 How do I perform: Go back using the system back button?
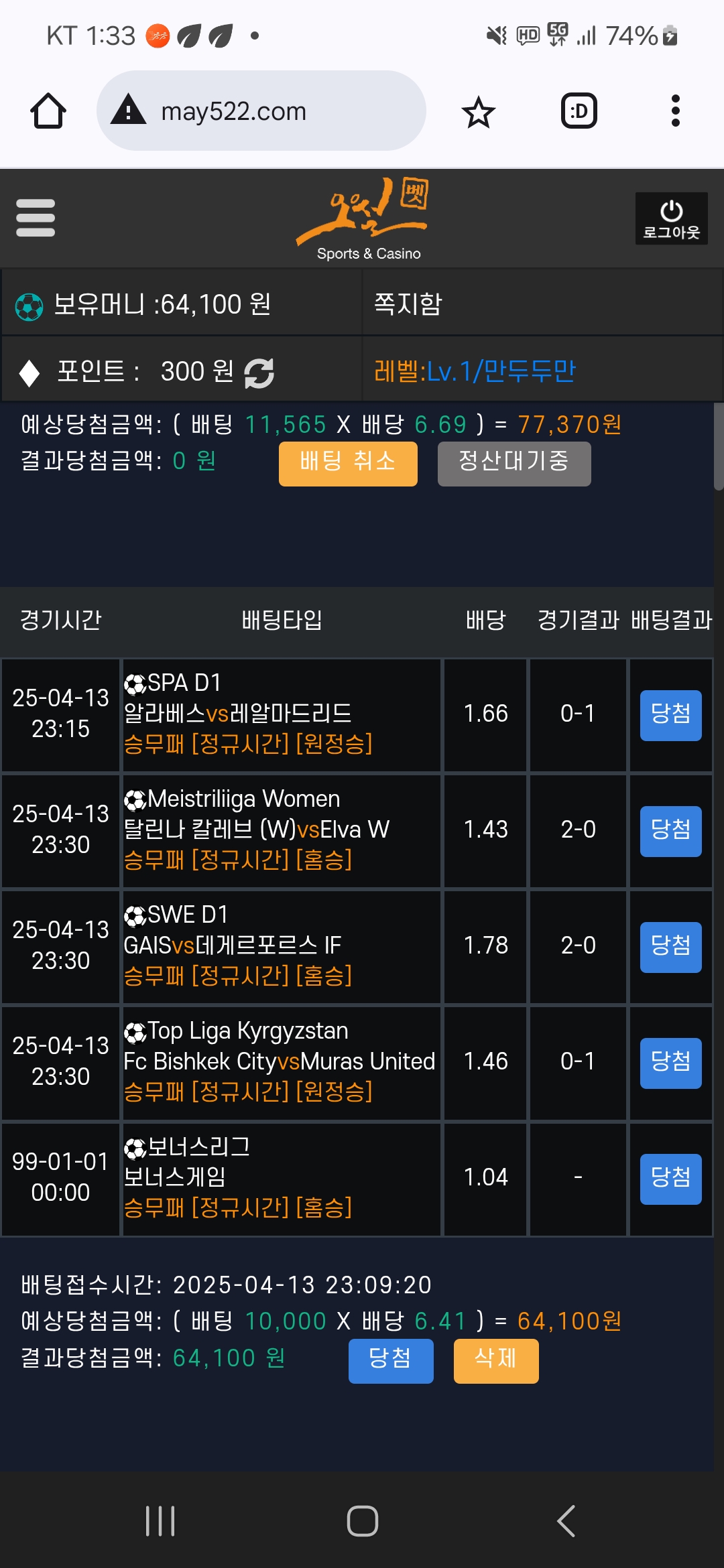[x=566, y=1520]
